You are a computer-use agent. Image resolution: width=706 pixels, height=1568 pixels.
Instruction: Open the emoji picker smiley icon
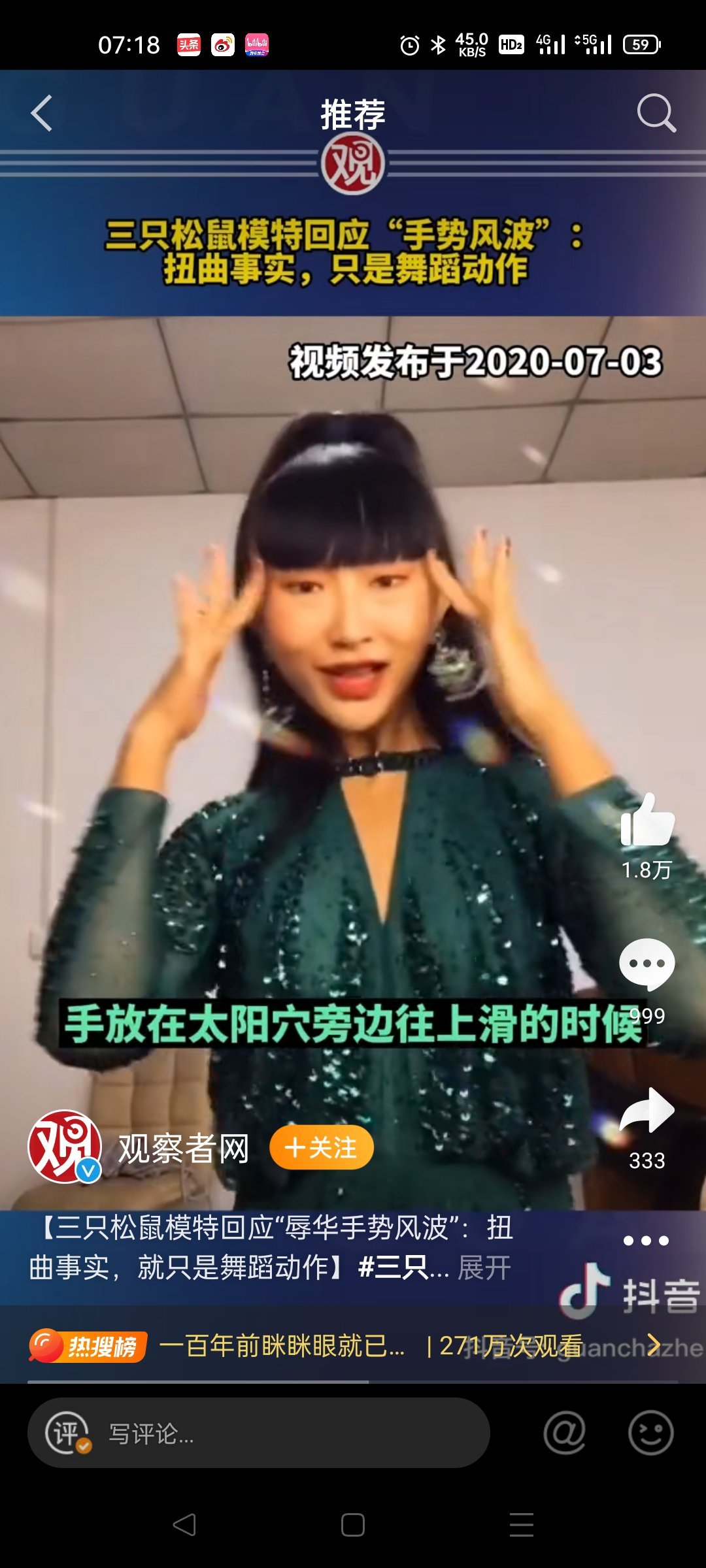651,1433
